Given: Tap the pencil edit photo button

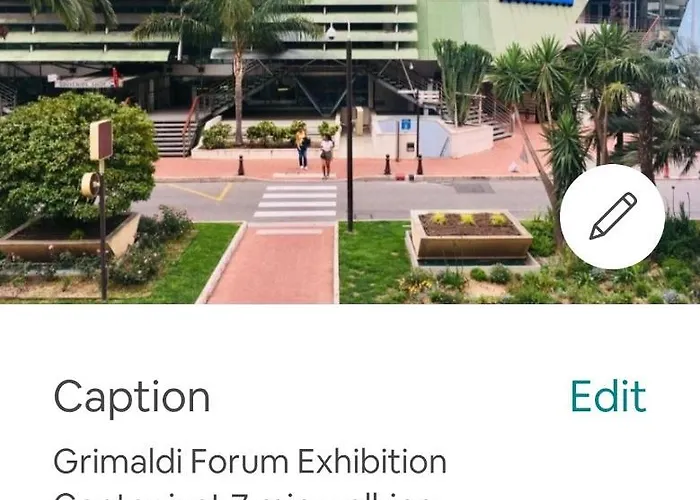Looking at the screenshot, I should pos(612,216).
